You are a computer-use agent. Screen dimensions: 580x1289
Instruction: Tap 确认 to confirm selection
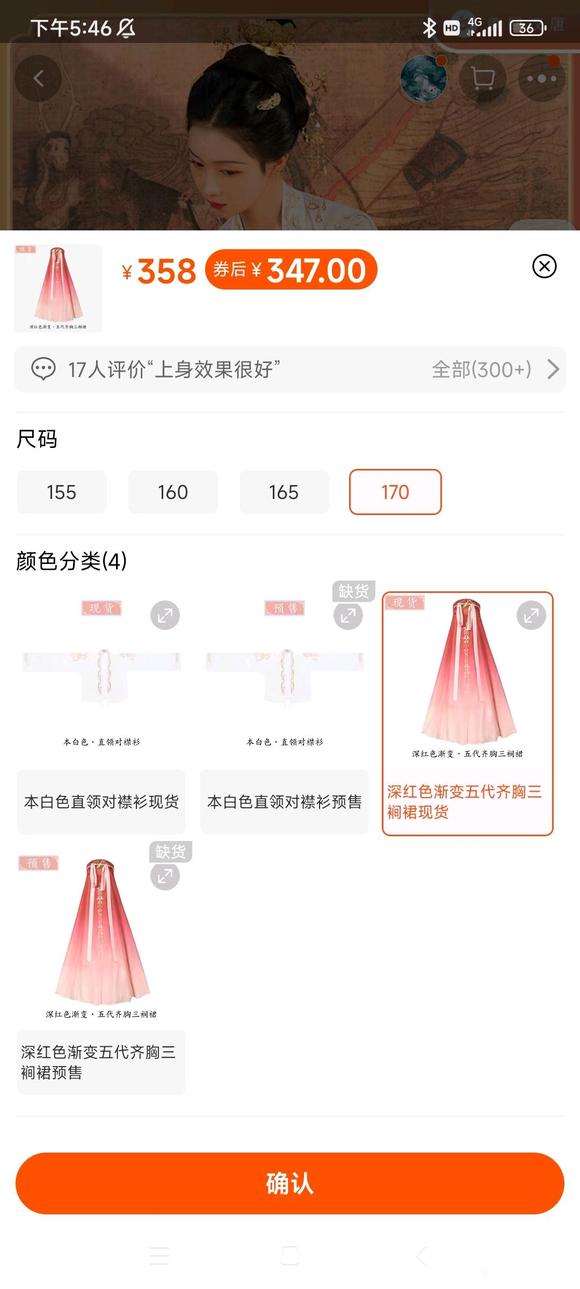[x=290, y=1184]
